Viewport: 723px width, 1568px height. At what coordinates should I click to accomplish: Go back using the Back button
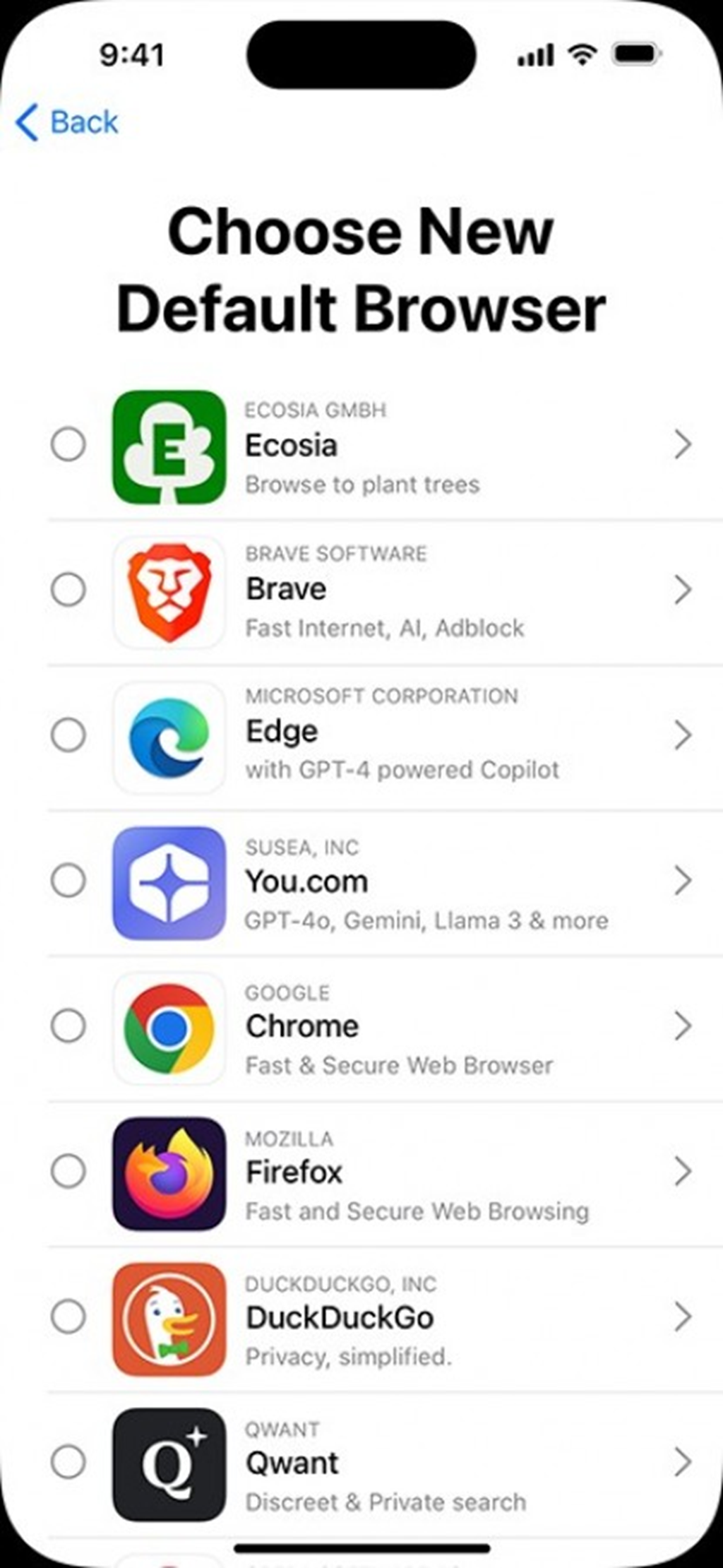click(x=67, y=122)
